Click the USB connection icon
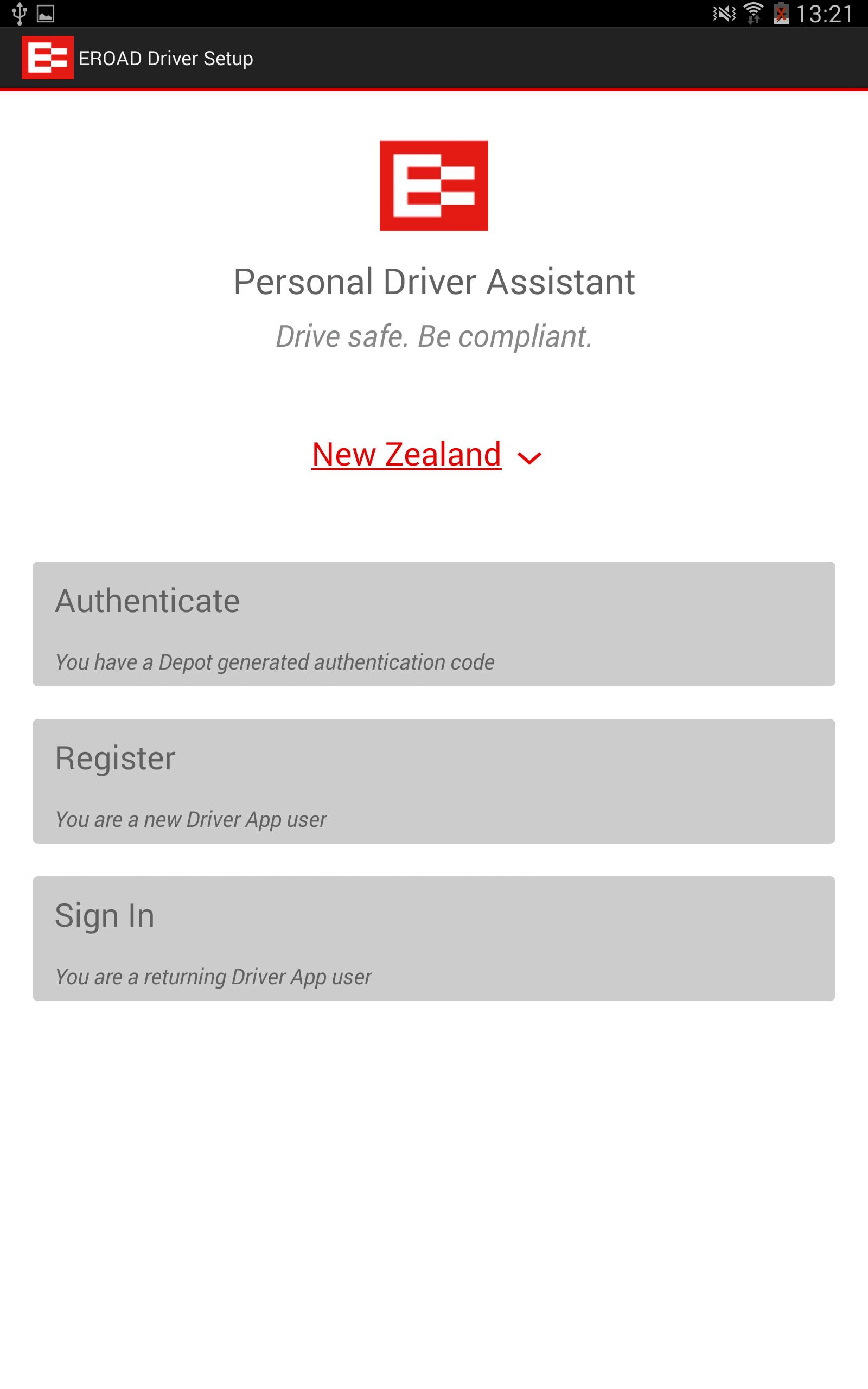868x1389 pixels. click(21, 12)
